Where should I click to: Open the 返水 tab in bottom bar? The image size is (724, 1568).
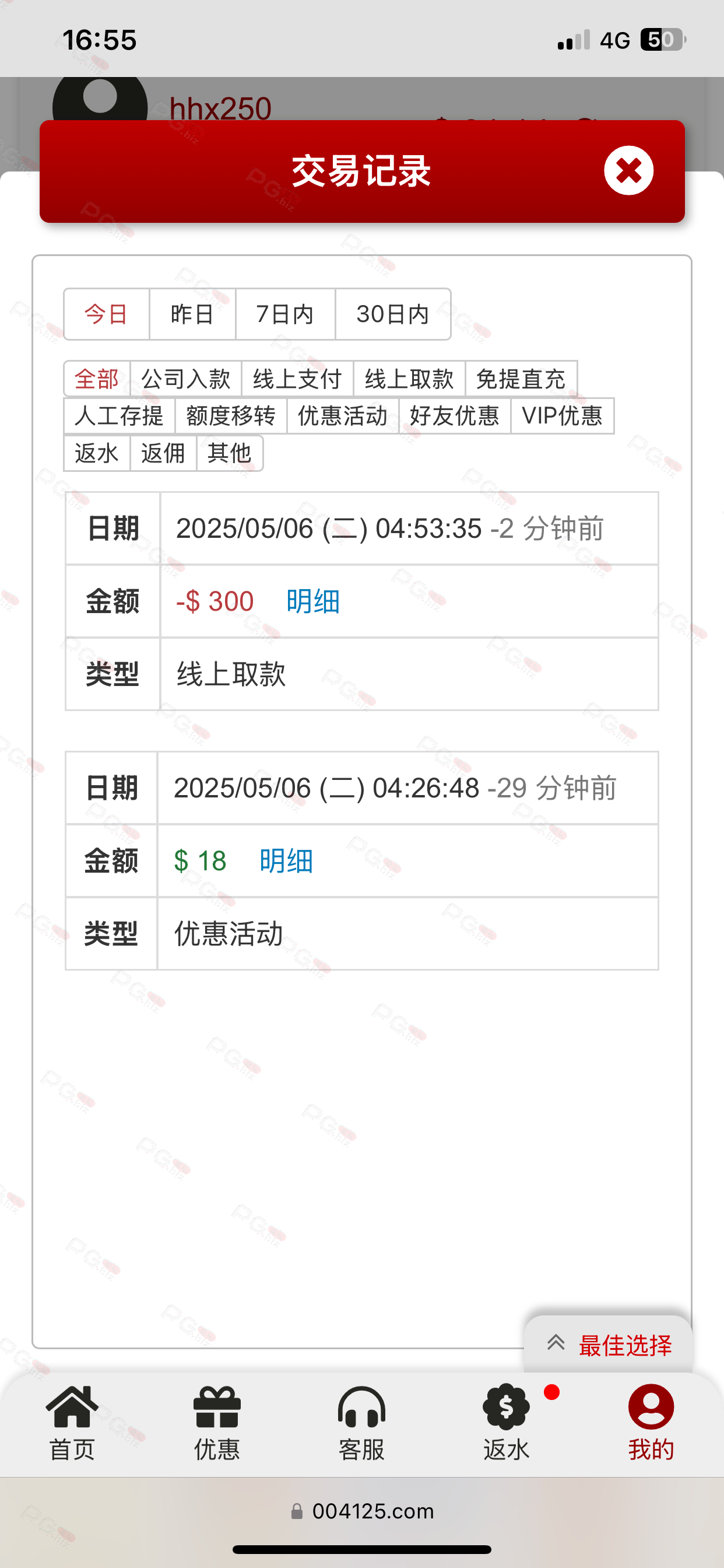(506, 1423)
